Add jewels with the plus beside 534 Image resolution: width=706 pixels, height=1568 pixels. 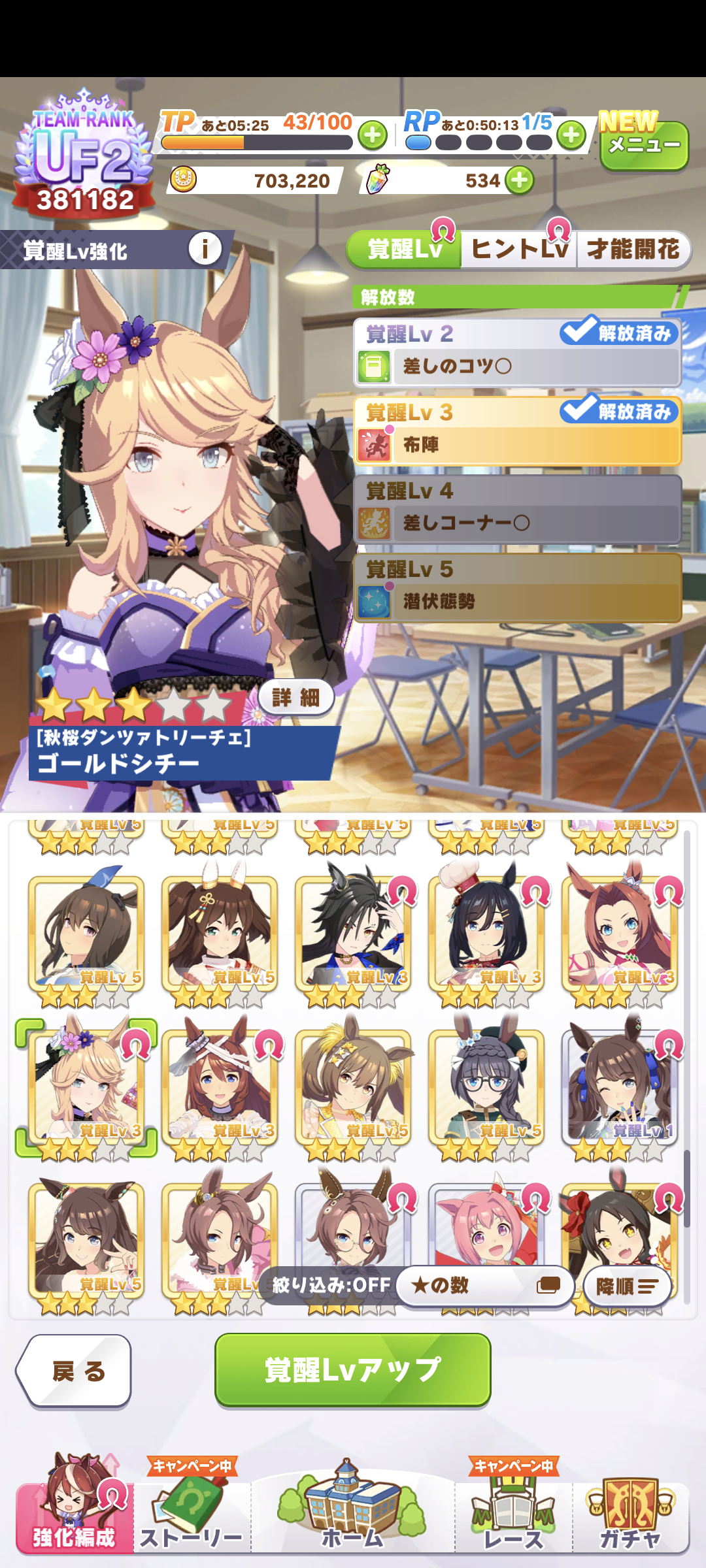[x=520, y=180]
